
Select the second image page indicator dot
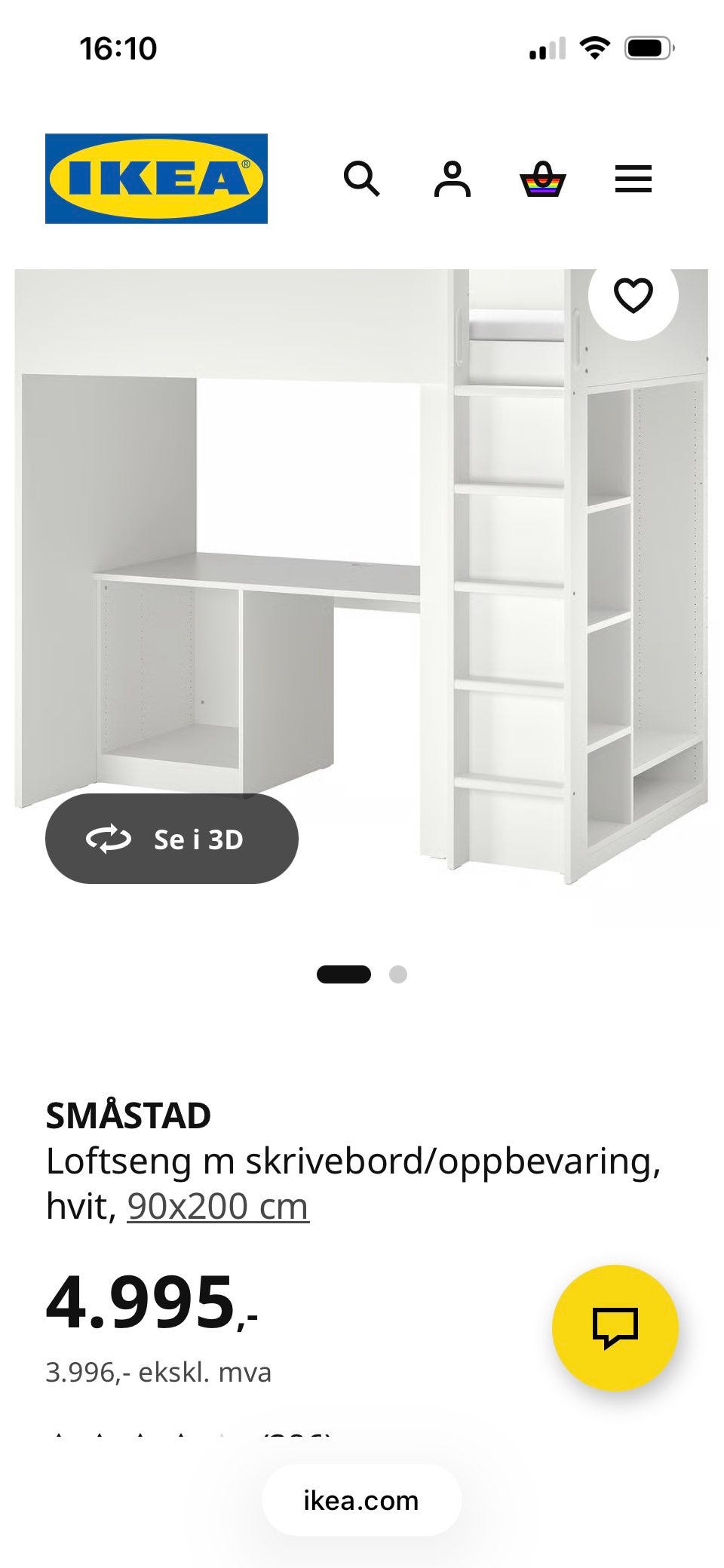[398, 974]
